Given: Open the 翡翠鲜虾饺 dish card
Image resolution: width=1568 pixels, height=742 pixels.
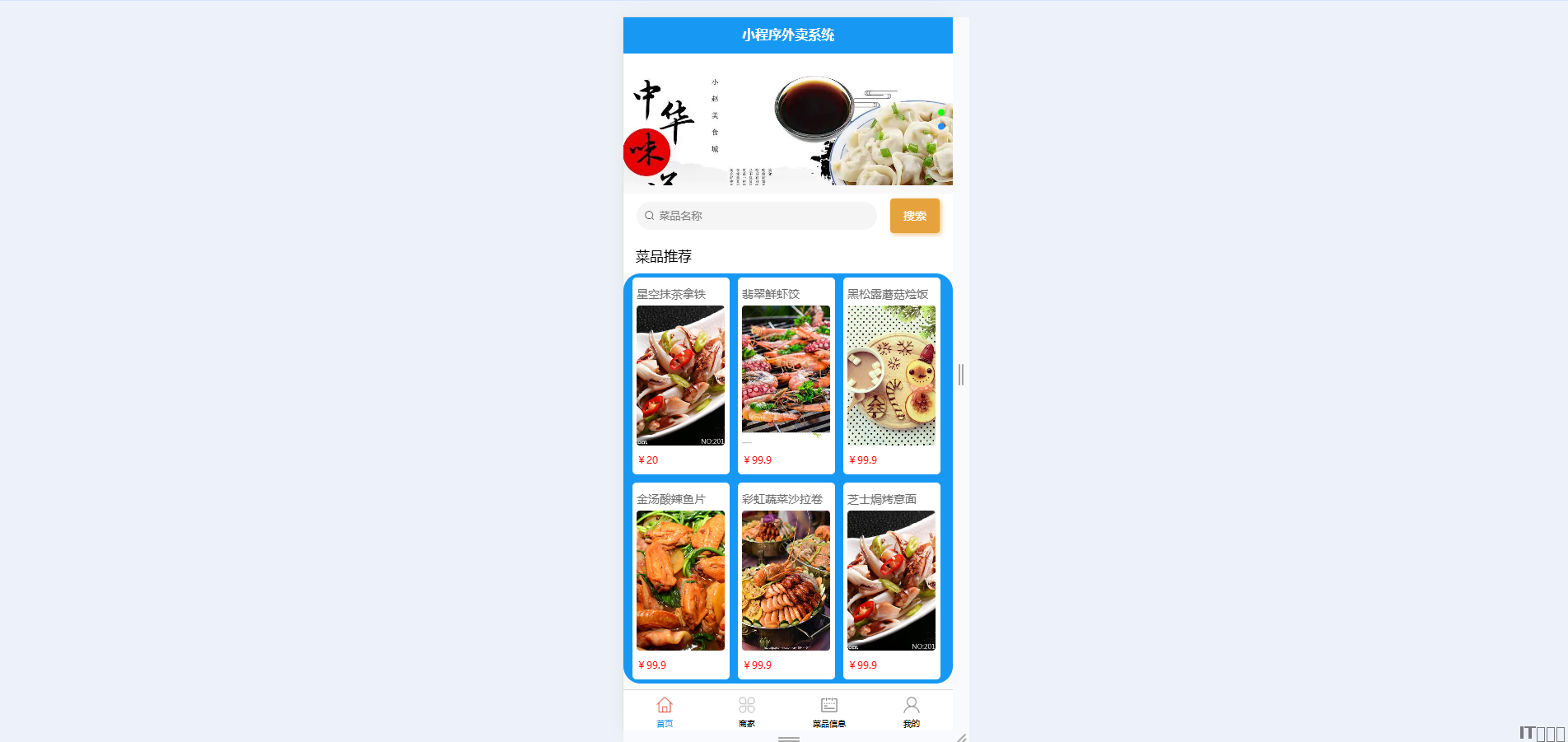Looking at the screenshot, I should tap(786, 376).
